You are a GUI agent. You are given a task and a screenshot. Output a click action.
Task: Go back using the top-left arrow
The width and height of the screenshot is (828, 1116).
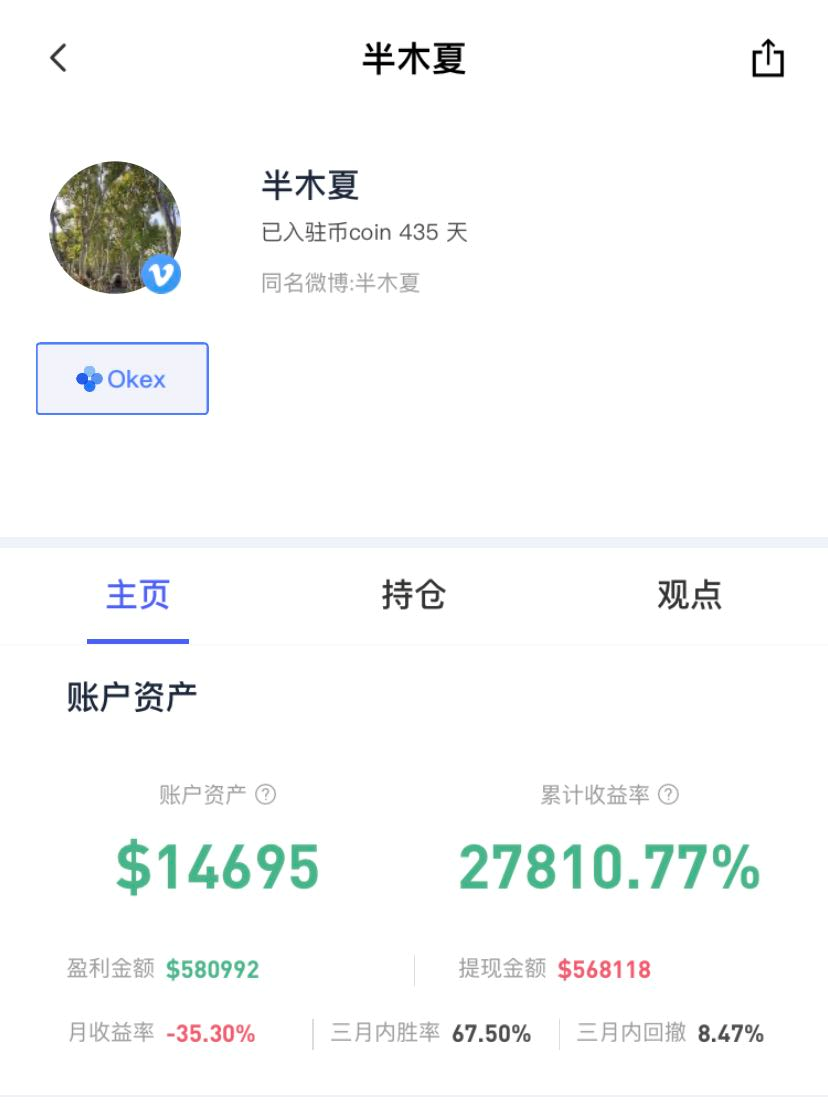pos(58,58)
